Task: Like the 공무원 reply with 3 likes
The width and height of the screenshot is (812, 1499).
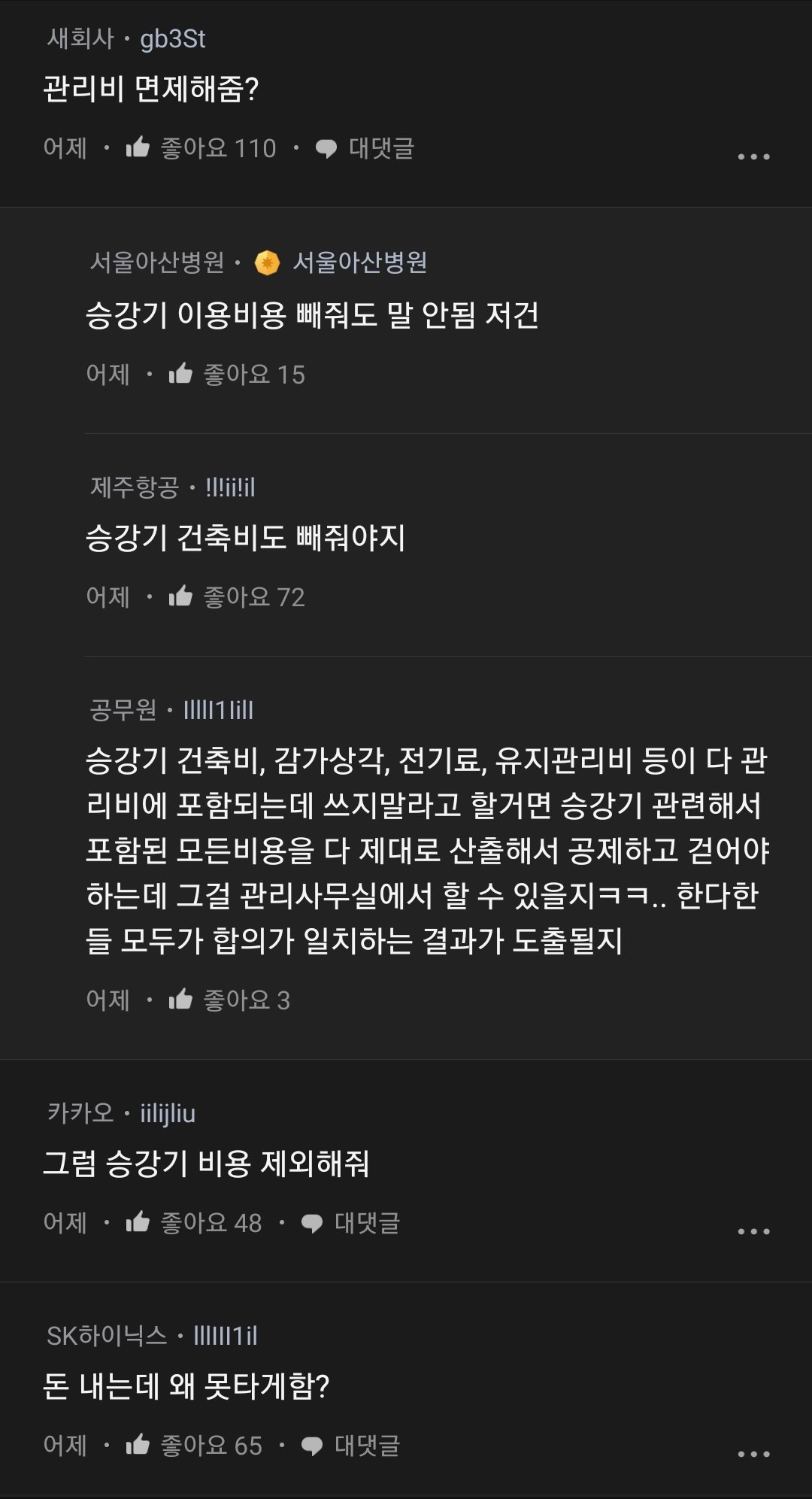Action: (x=180, y=1000)
